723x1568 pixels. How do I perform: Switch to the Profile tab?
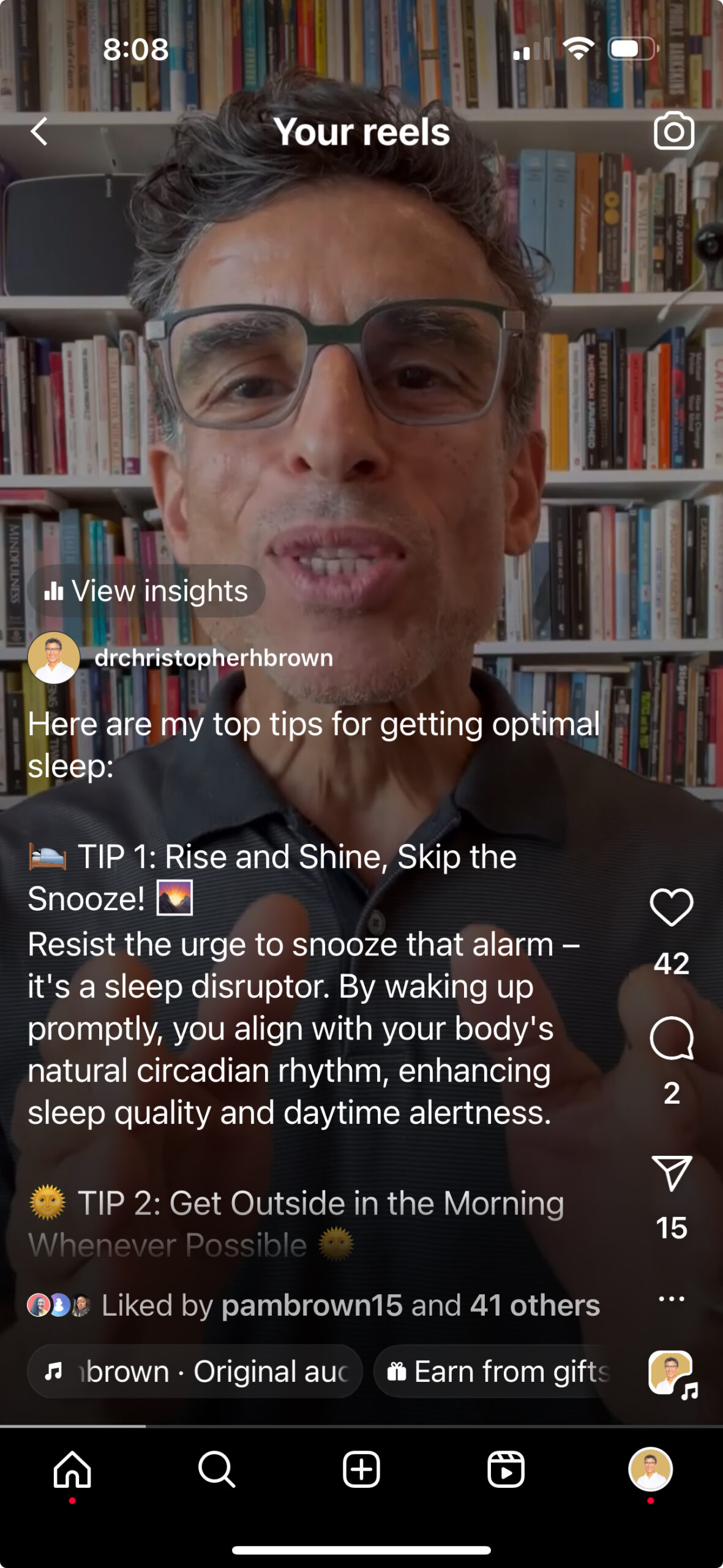click(650, 1469)
